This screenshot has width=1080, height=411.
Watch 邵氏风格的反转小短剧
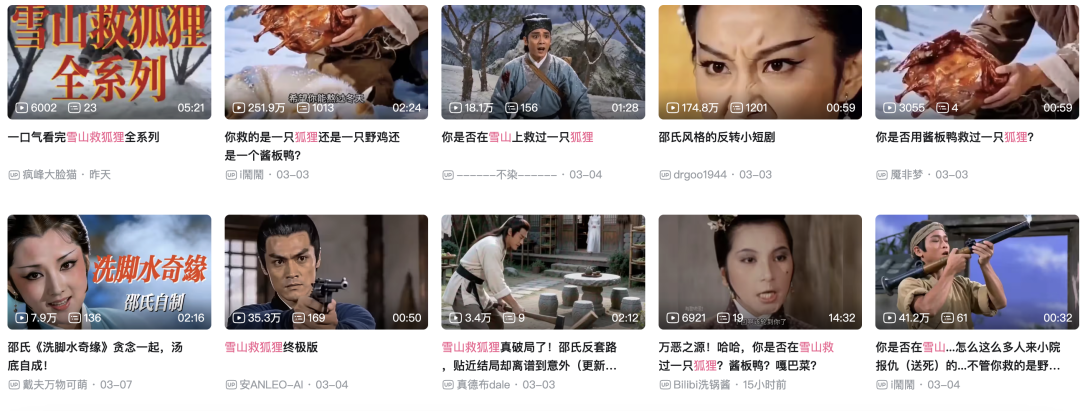[x=760, y=62]
